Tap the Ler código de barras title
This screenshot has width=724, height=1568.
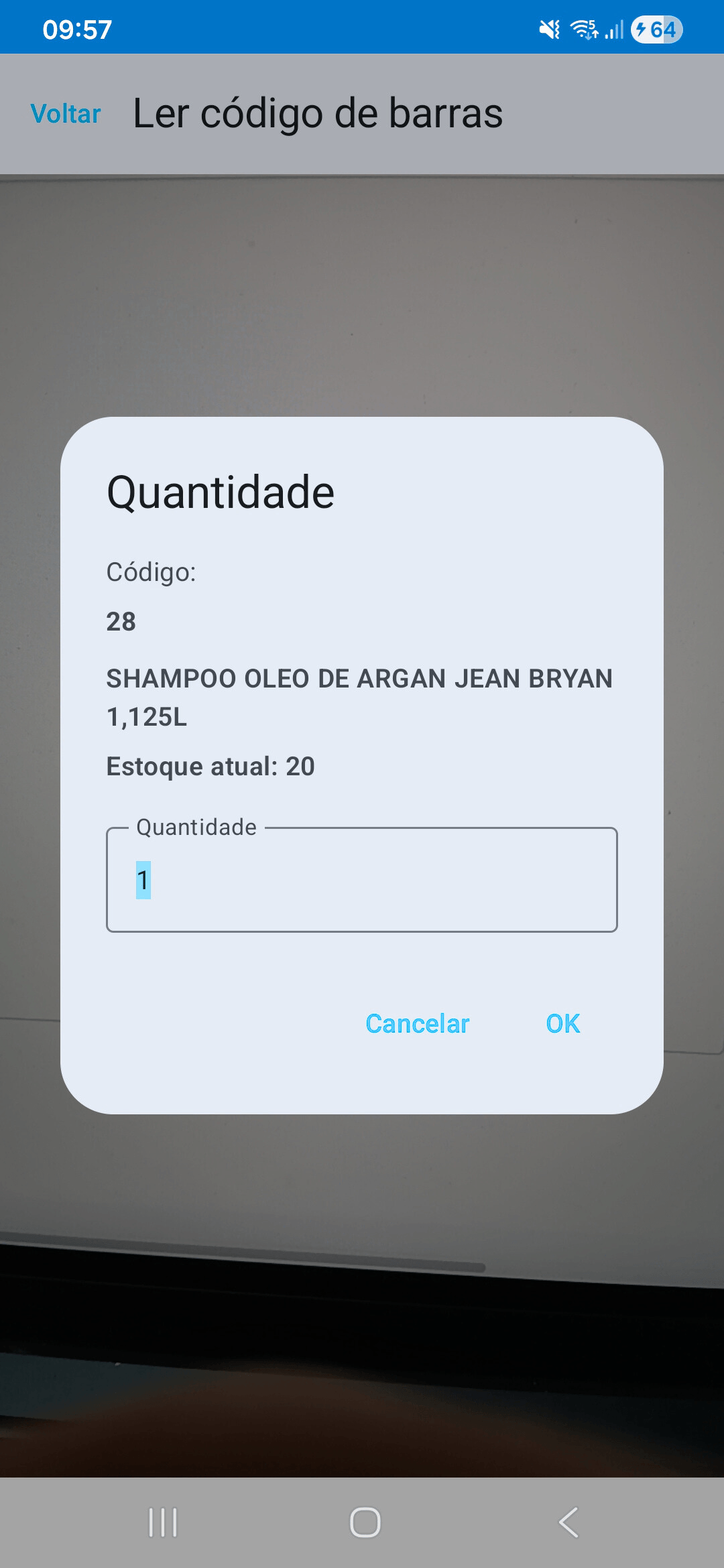[x=318, y=114]
